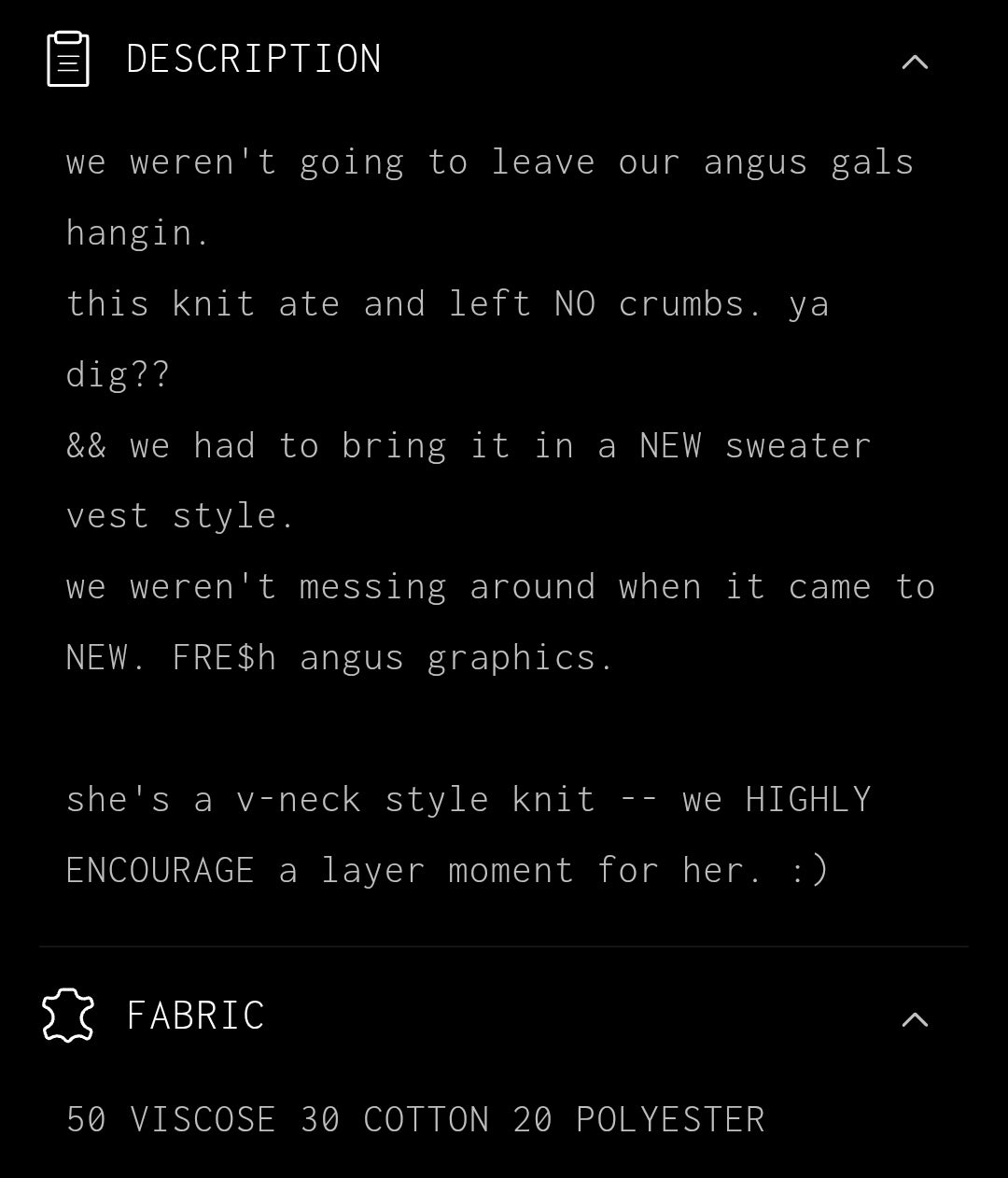
Task: Collapse the Fabric section
Action: 915,1018
